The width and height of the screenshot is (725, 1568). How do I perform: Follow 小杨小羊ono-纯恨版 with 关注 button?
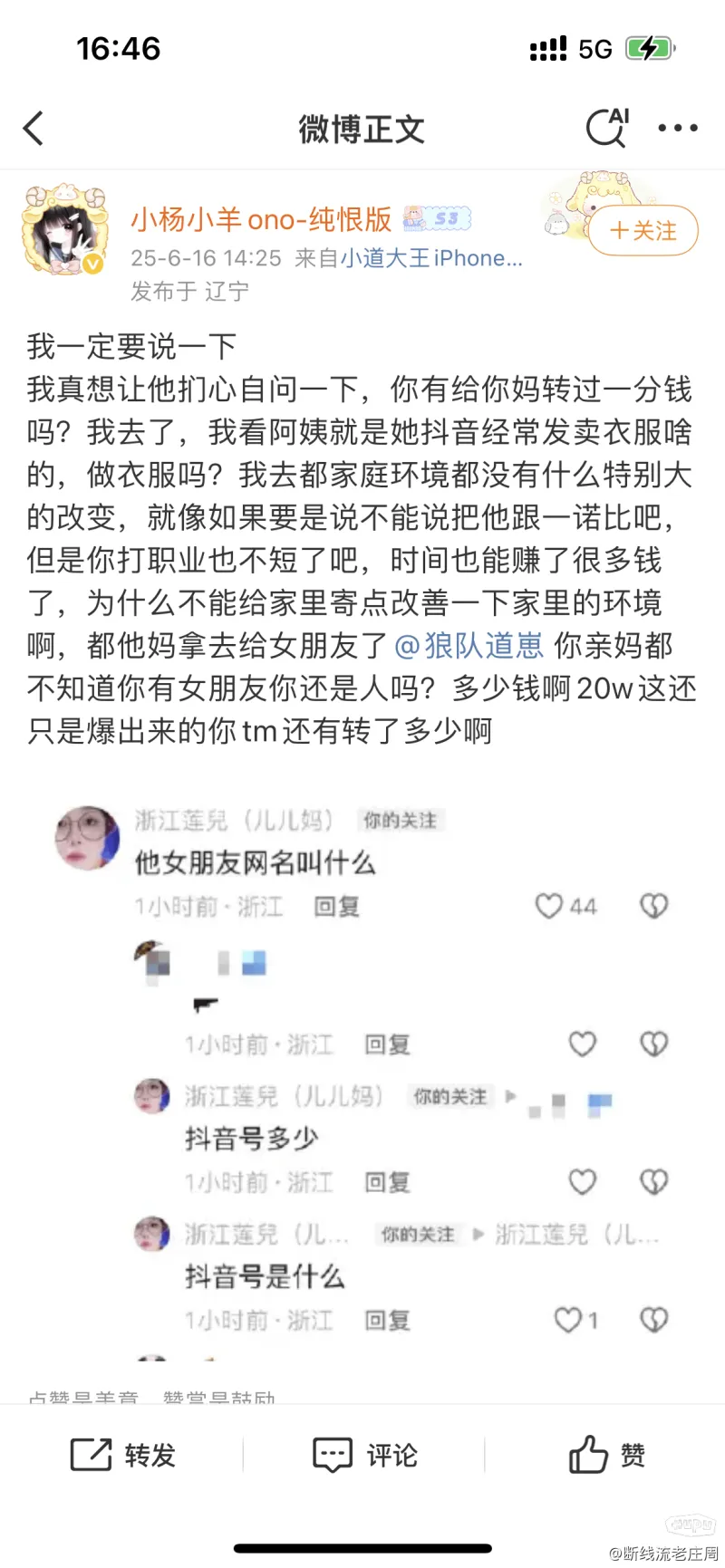click(643, 231)
